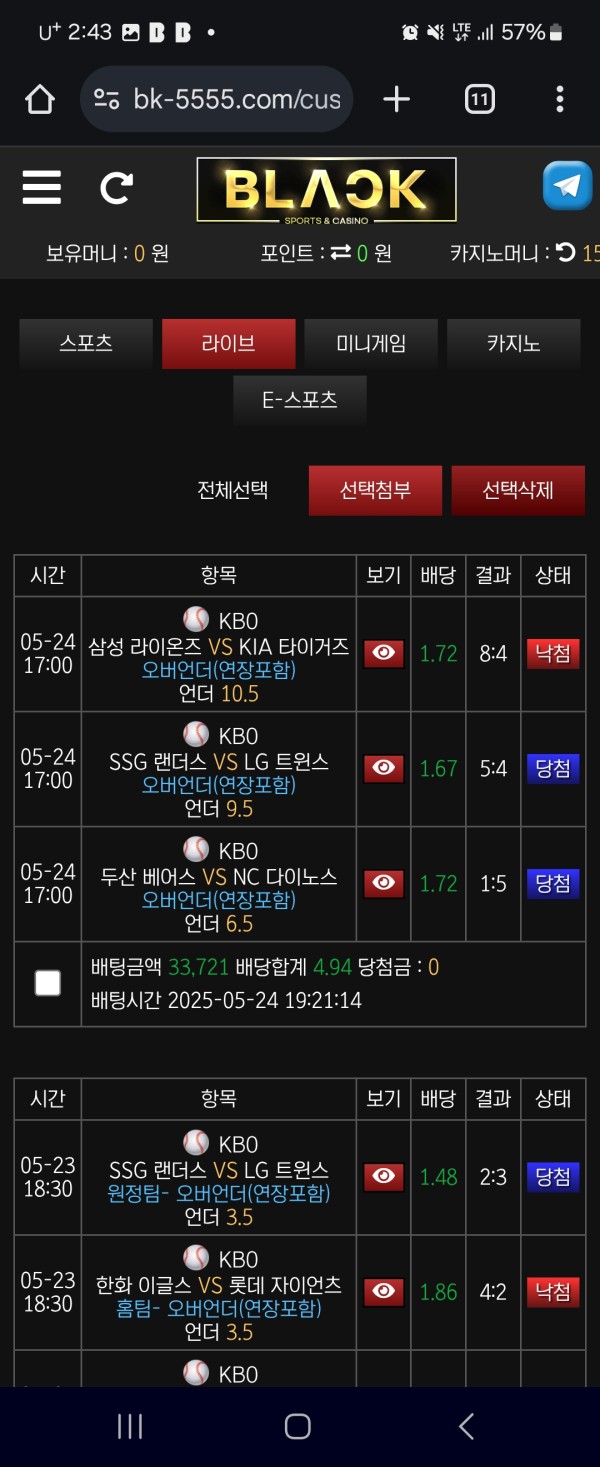View details of 삼성 라이온즈 VS KIA 타이거즈
This screenshot has width=600, height=1467.
pos(383,654)
